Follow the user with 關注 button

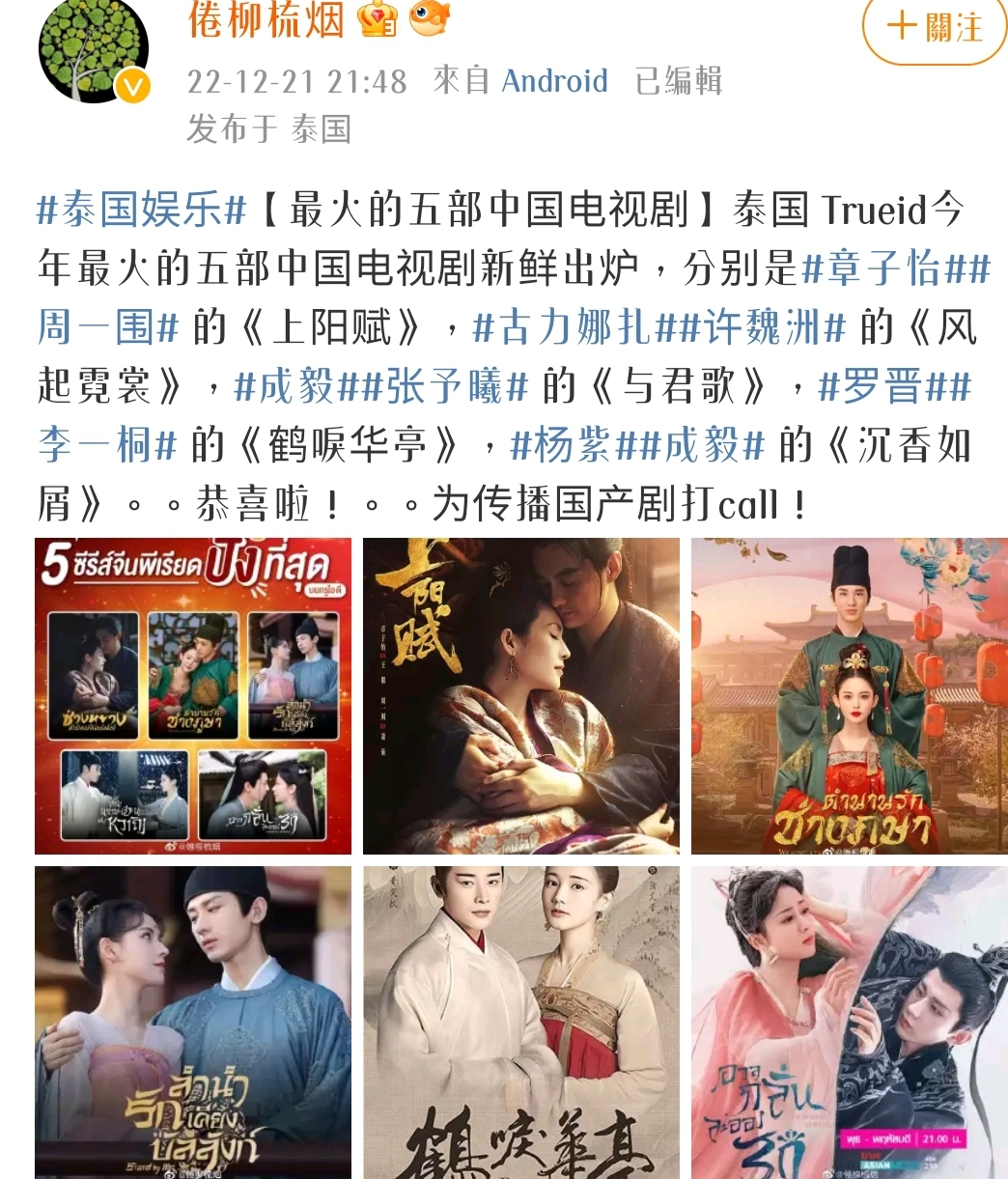(x=934, y=26)
